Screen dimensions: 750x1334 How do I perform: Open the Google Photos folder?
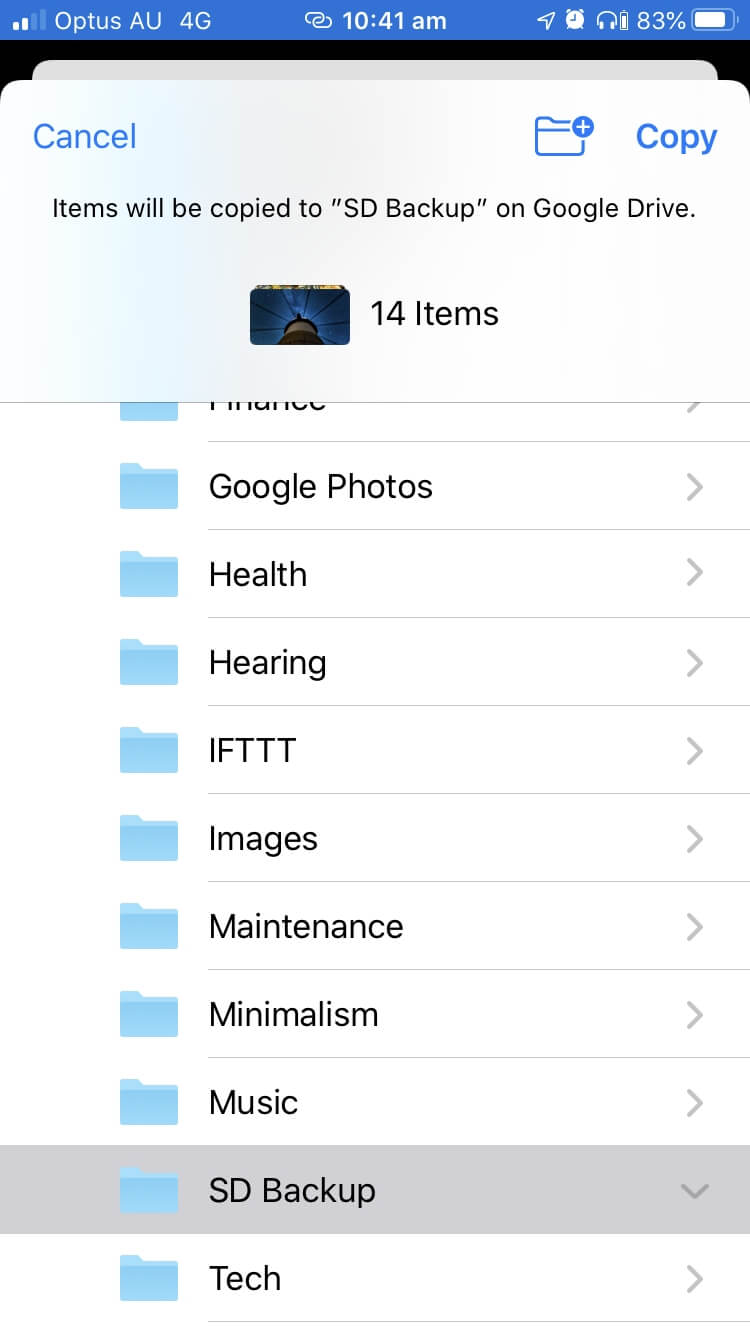(x=375, y=486)
